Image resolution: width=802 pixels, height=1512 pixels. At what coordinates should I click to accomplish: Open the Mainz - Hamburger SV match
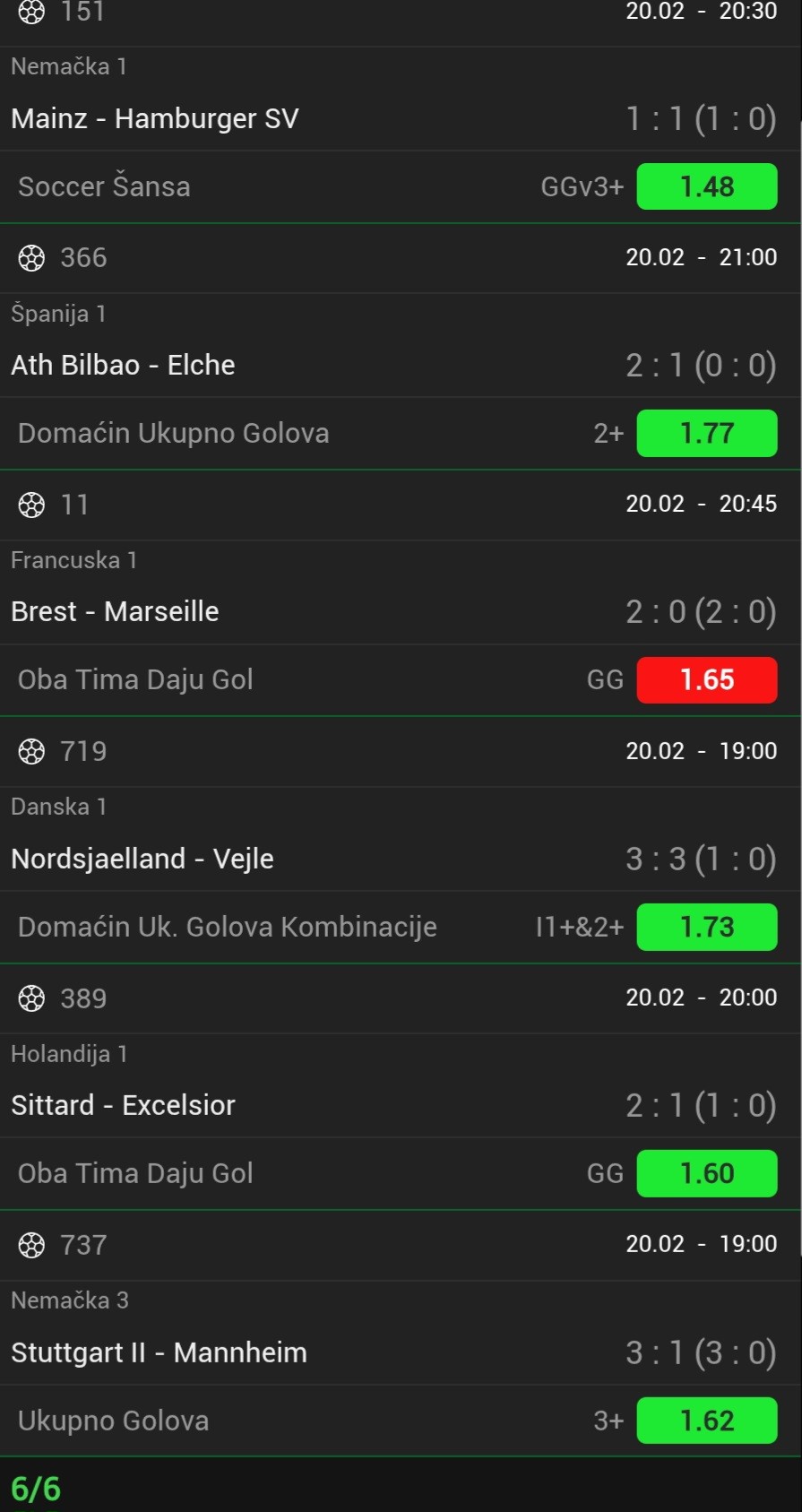(x=155, y=119)
